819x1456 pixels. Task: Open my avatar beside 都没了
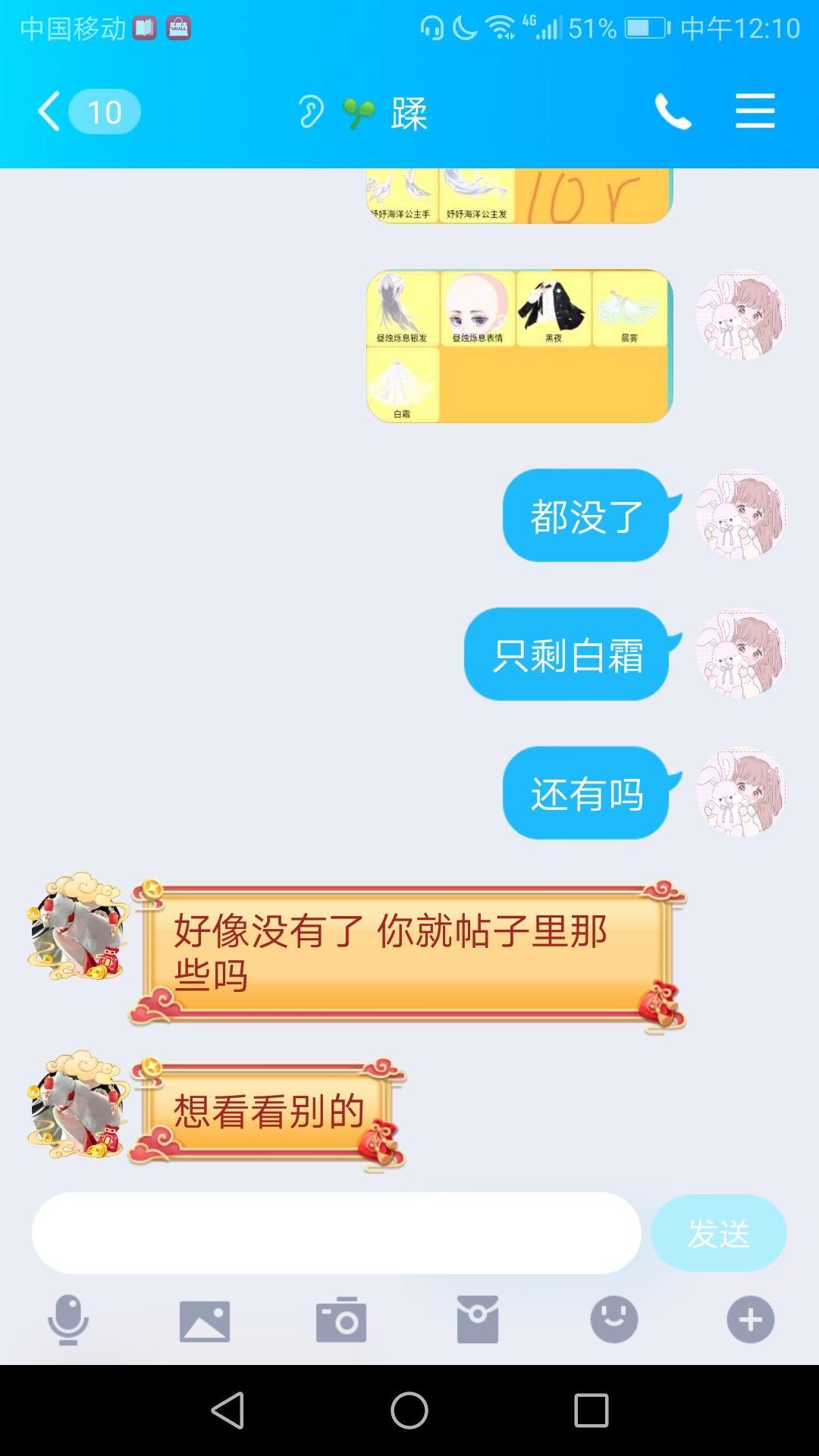pos(741,515)
